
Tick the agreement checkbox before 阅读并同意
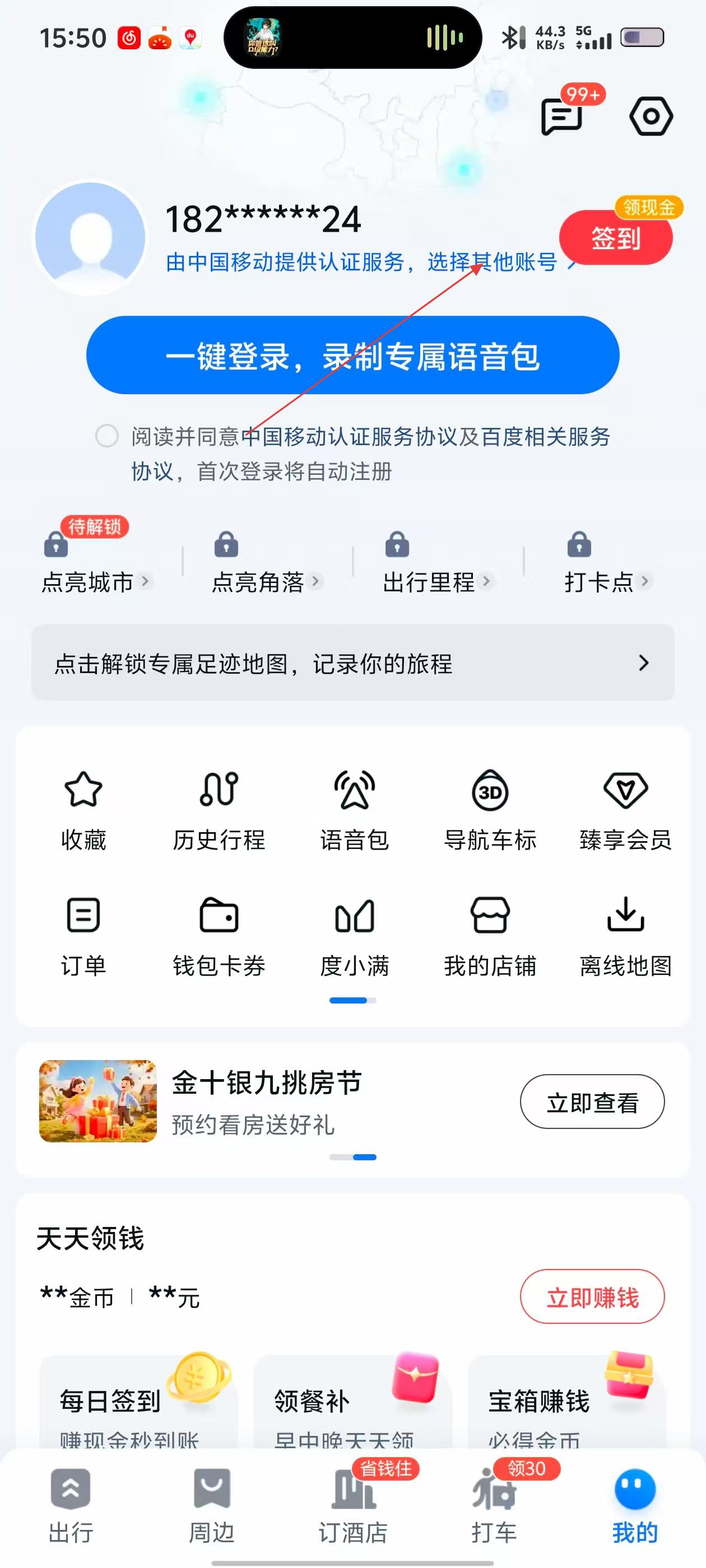click(x=107, y=436)
